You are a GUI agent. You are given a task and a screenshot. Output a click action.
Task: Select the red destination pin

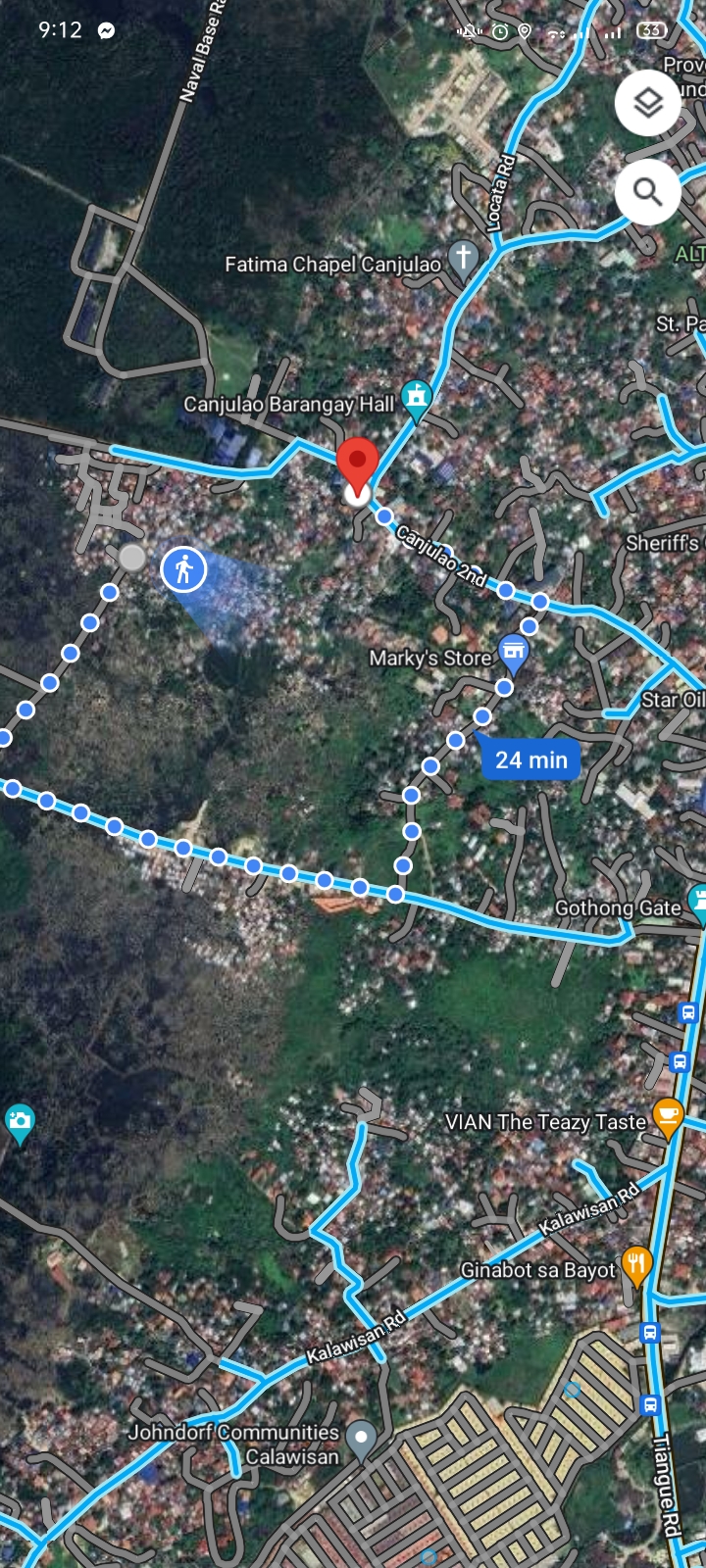[x=357, y=463]
